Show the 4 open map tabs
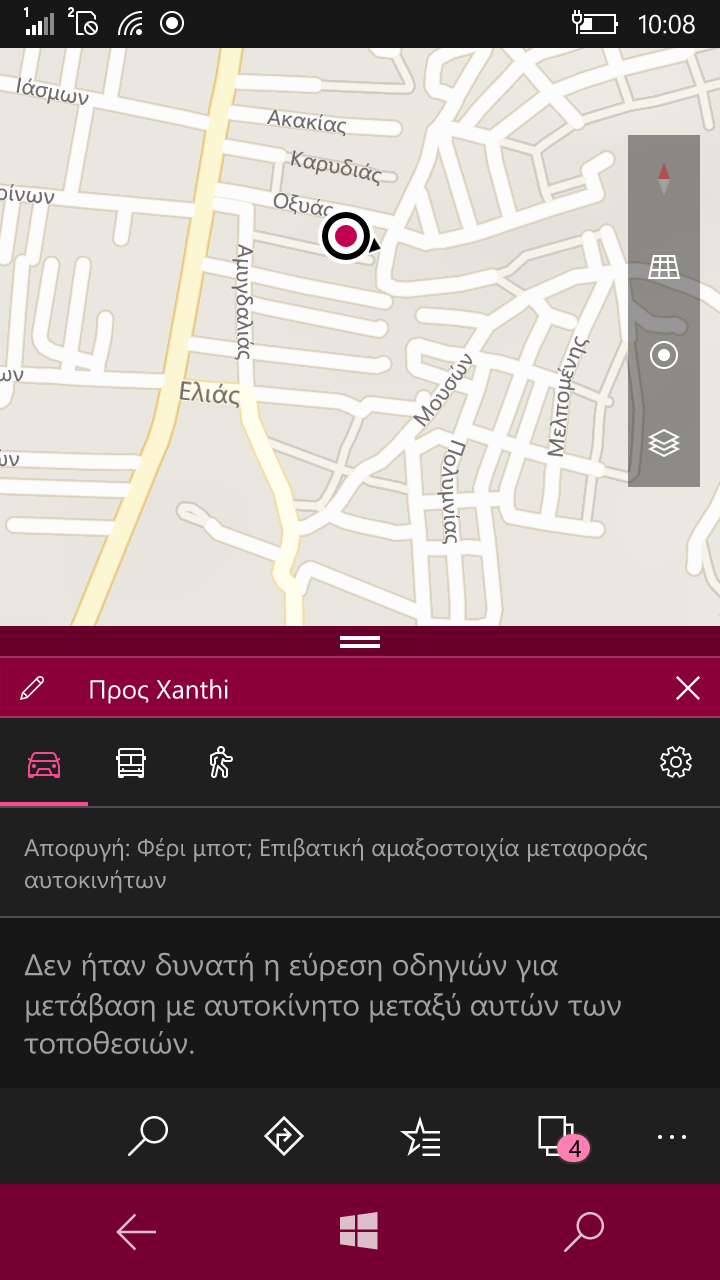 pyautogui.click(x=562, y=1139)
